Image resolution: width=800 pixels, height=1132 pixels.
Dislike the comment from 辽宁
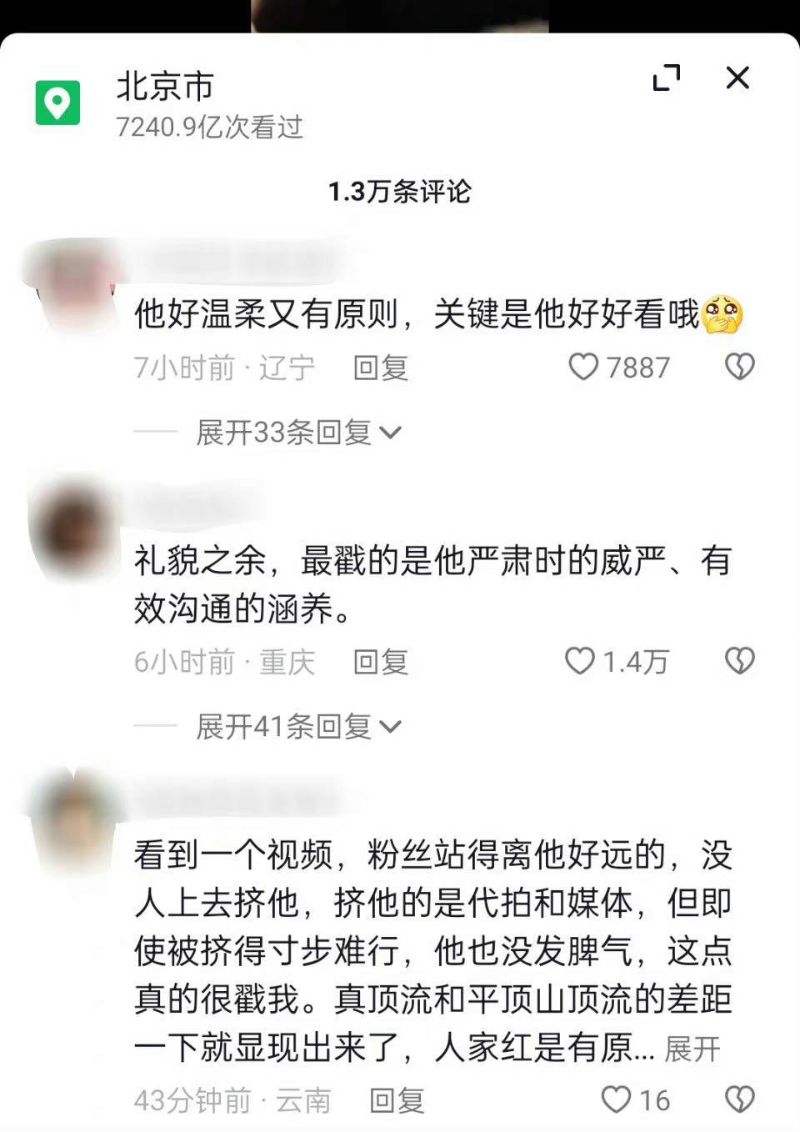point(739,368)
